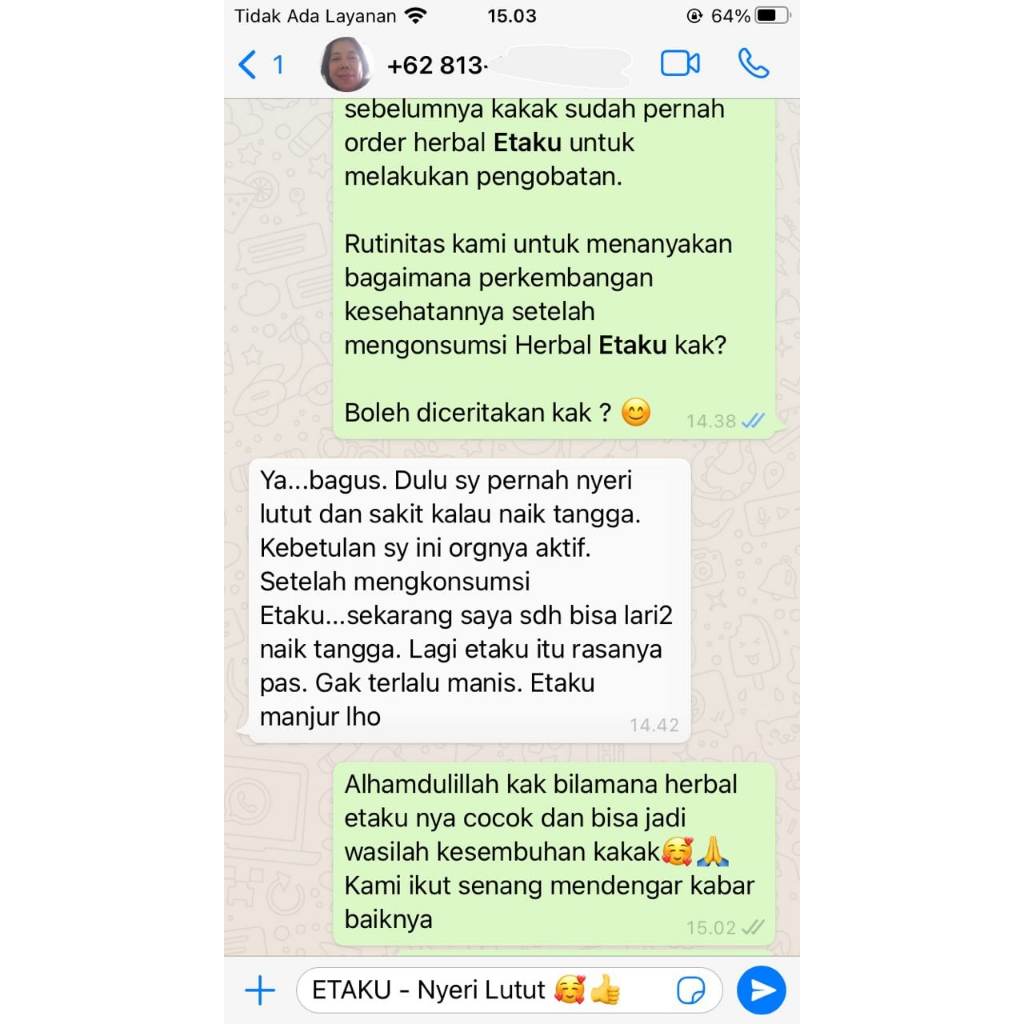This screenshot has height=1024, width=1024.
Task: Open the sticker picker
Action: coord(691,991)
